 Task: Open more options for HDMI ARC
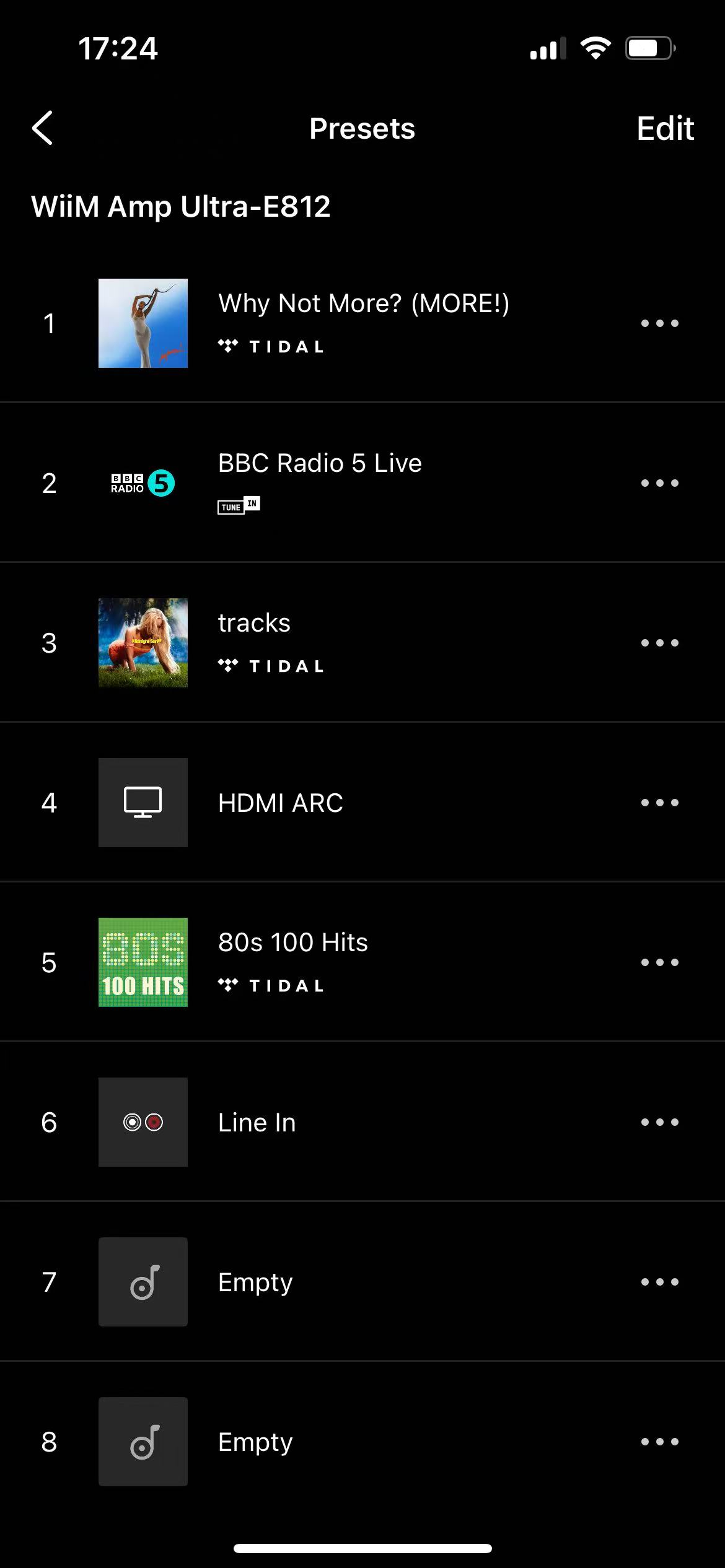pos(659,803)
